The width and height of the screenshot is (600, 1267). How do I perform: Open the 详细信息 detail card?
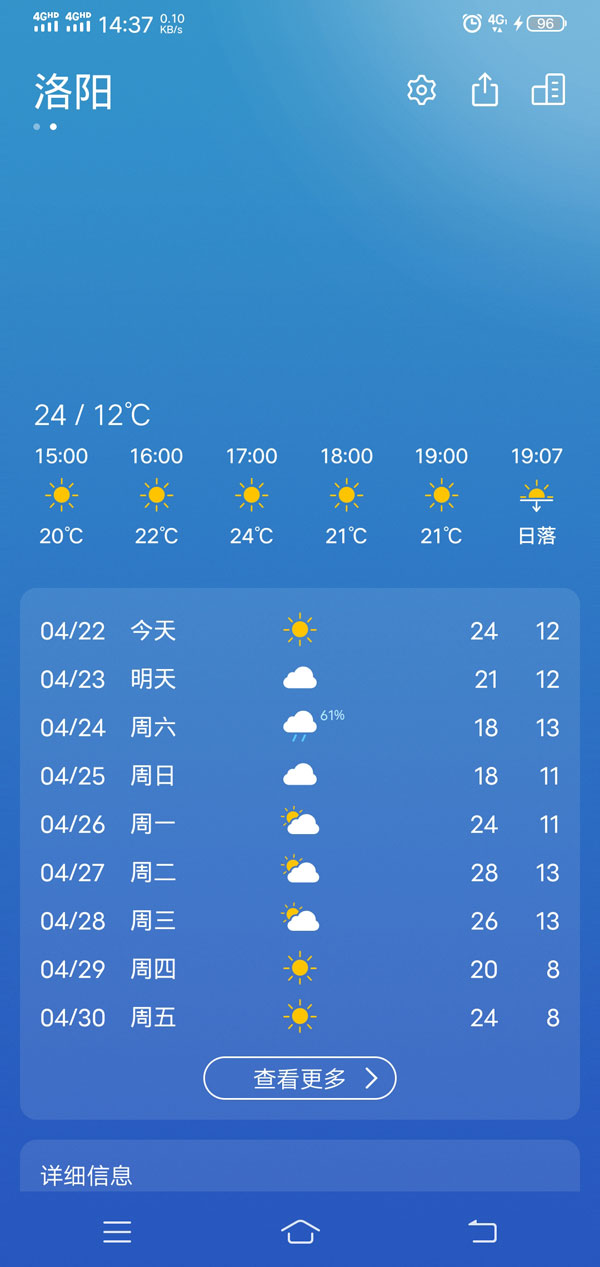pyautogui.click(x=300, y=1166)
